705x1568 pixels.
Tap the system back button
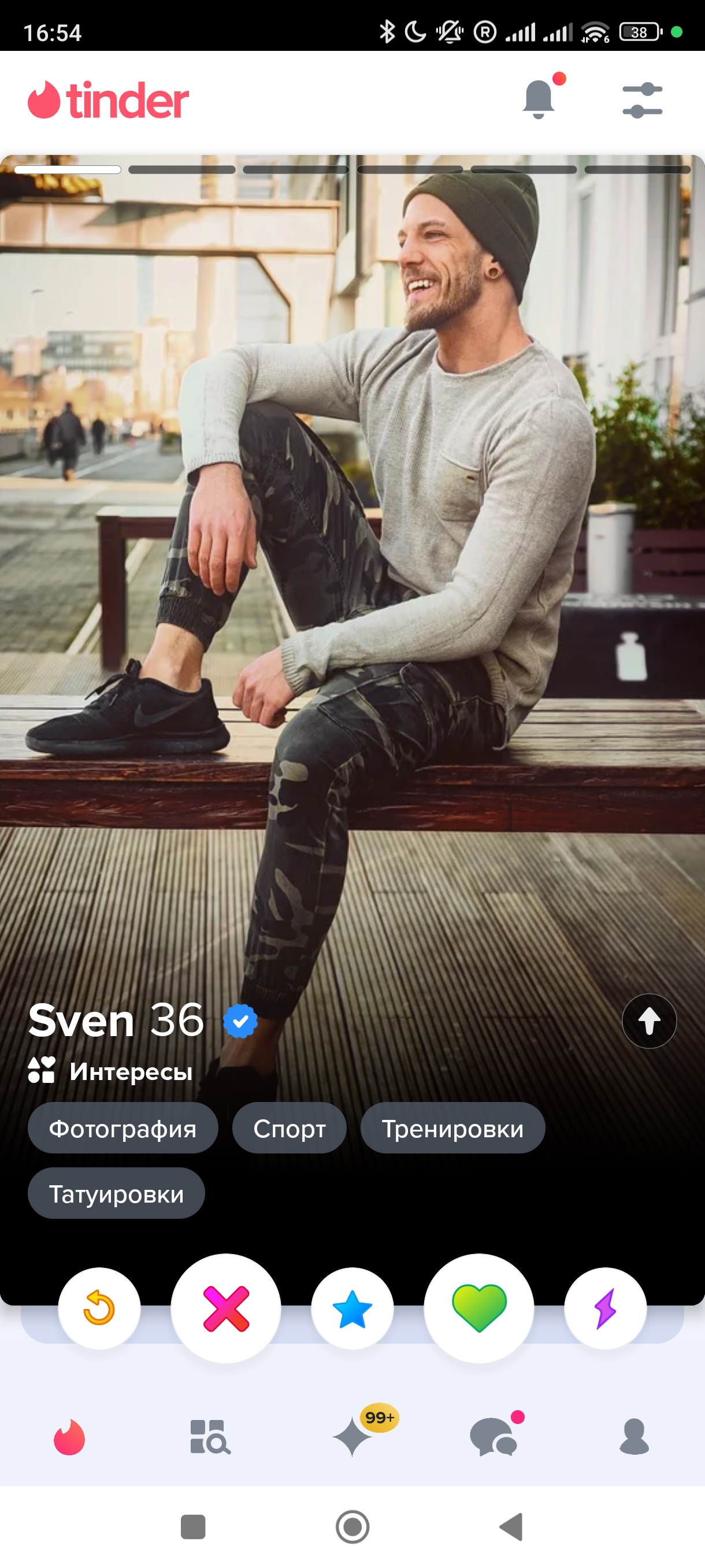tap(511, 1526)
